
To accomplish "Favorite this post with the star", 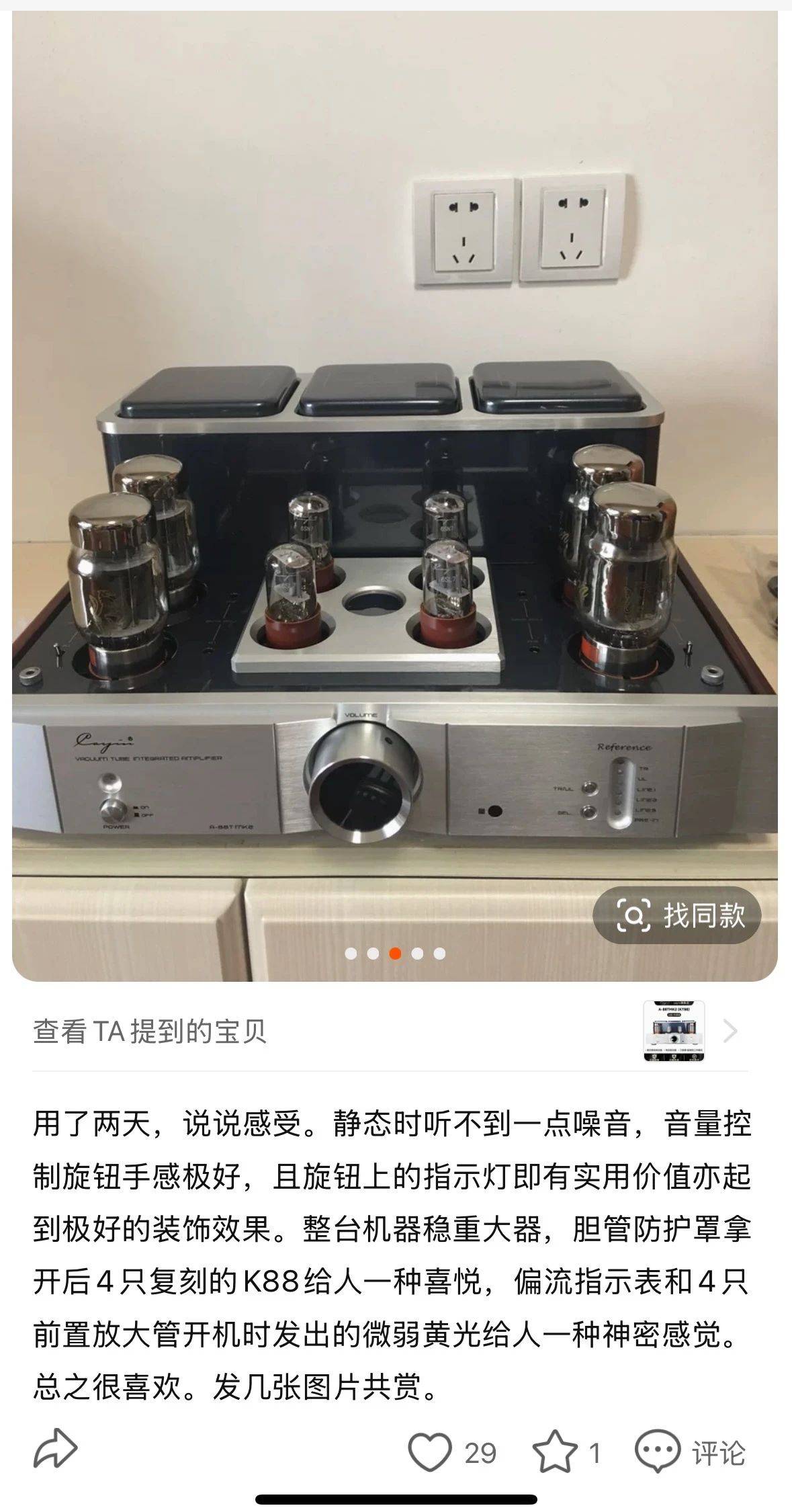I will (x=555, y=1452).
